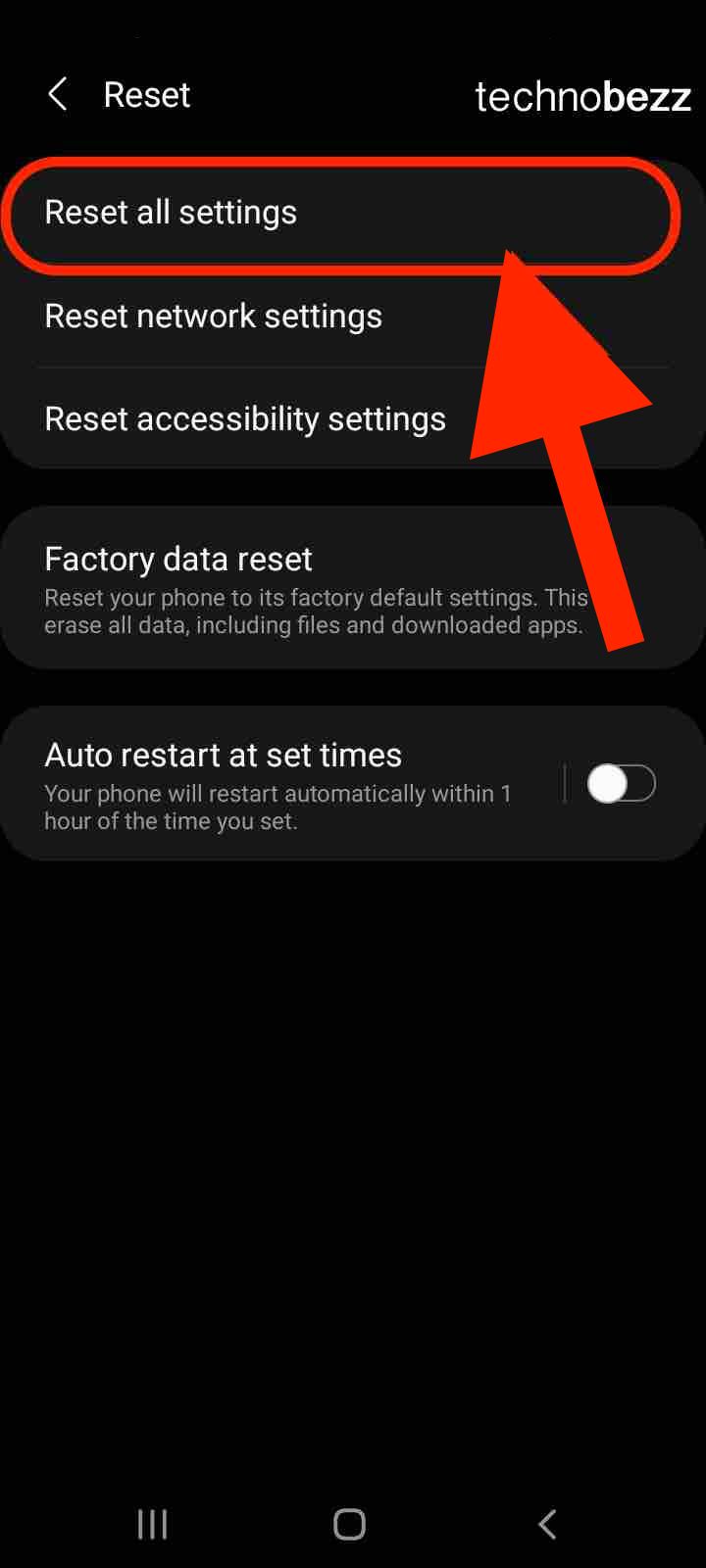Viewport: 706px width, 1568px height.
Task: Open recent apps from navigation bar
Action: click(153, 1524)
